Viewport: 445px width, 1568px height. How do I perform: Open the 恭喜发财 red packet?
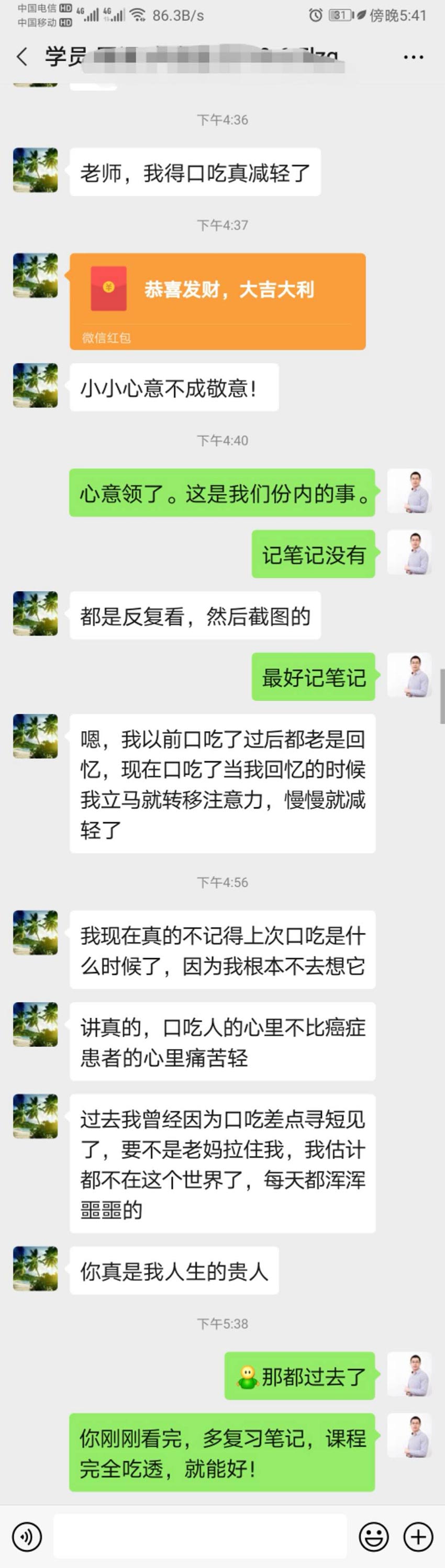tap(217, 301)
